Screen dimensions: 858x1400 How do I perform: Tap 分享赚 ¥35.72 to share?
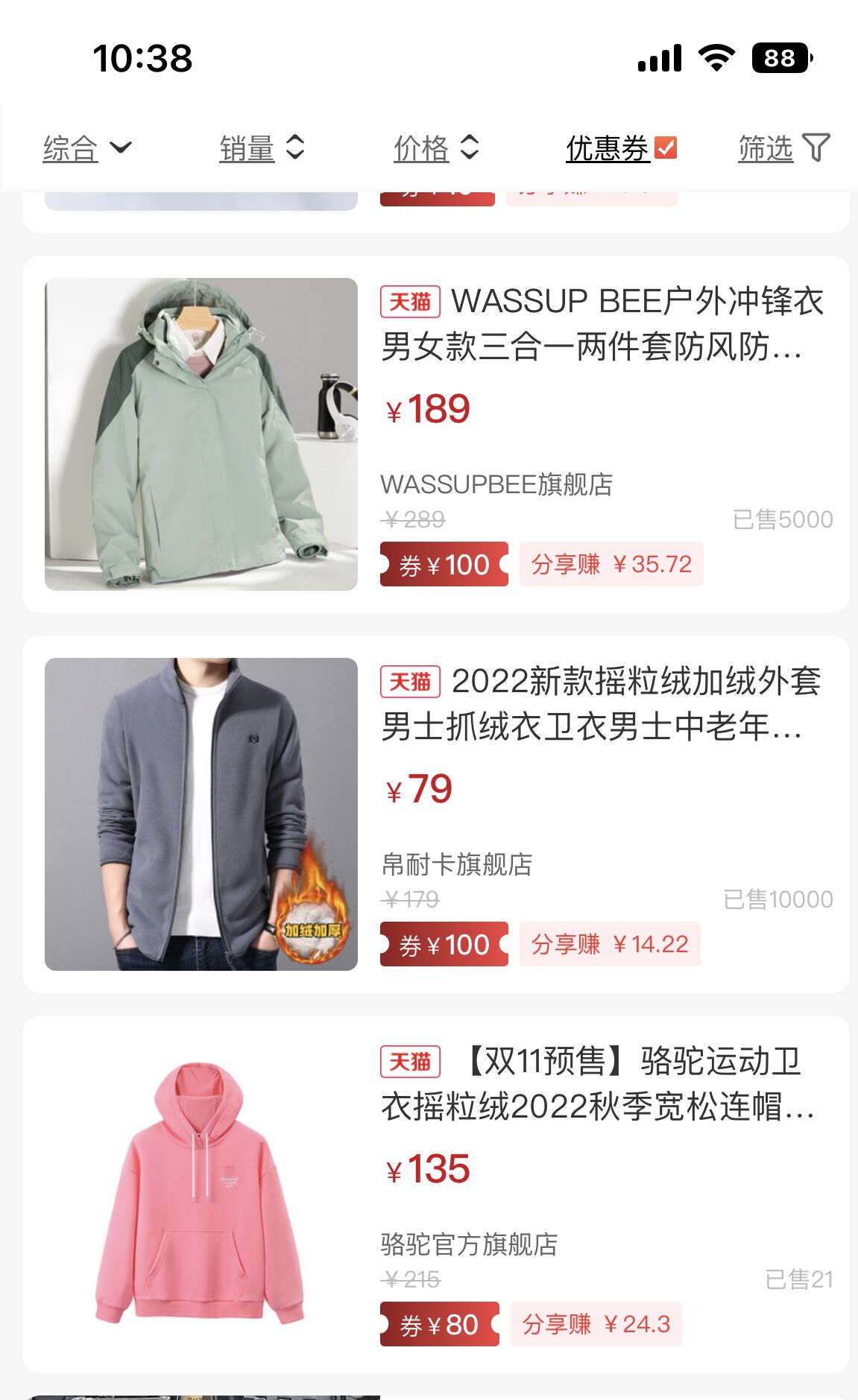(x=611, y=564)
